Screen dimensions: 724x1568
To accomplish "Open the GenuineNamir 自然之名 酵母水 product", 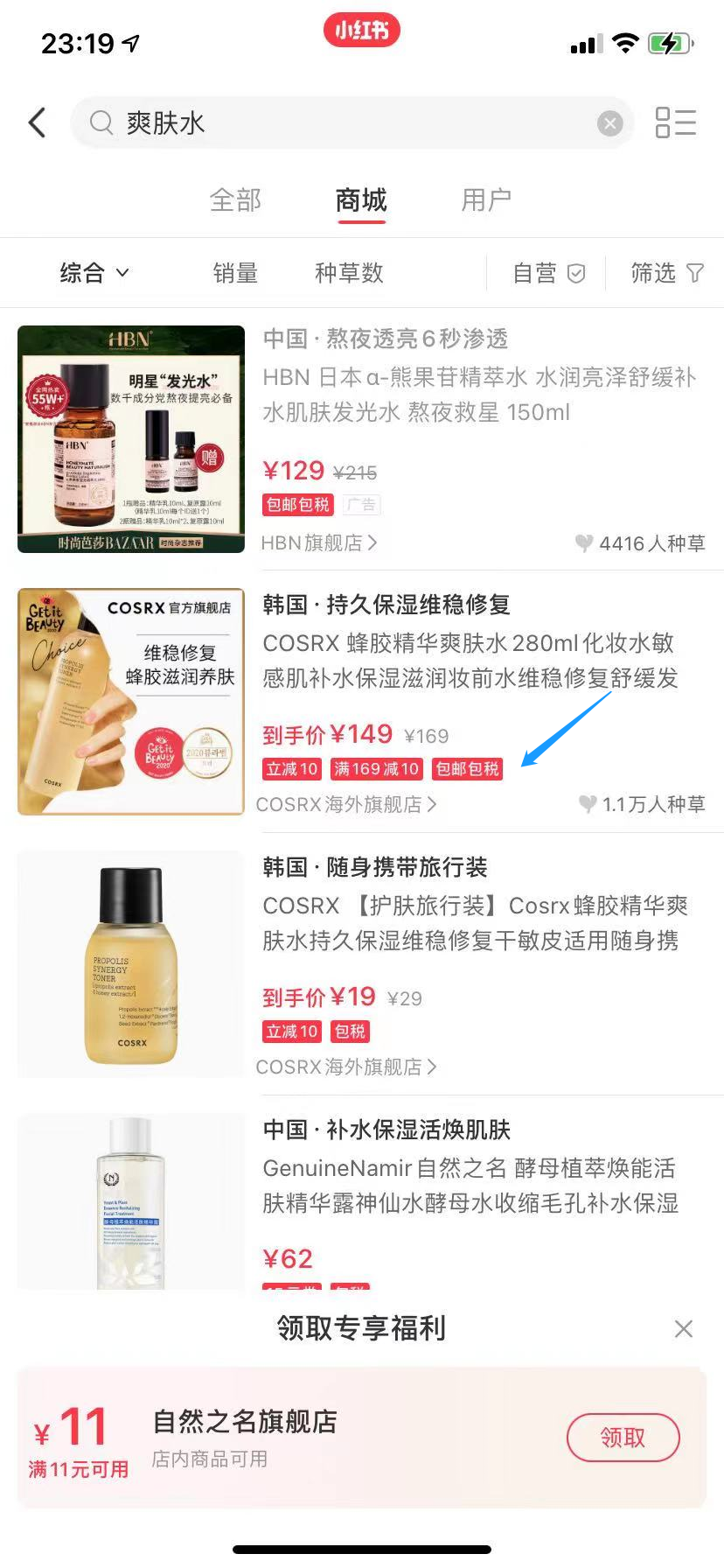I will click(x=470, y=1185).
